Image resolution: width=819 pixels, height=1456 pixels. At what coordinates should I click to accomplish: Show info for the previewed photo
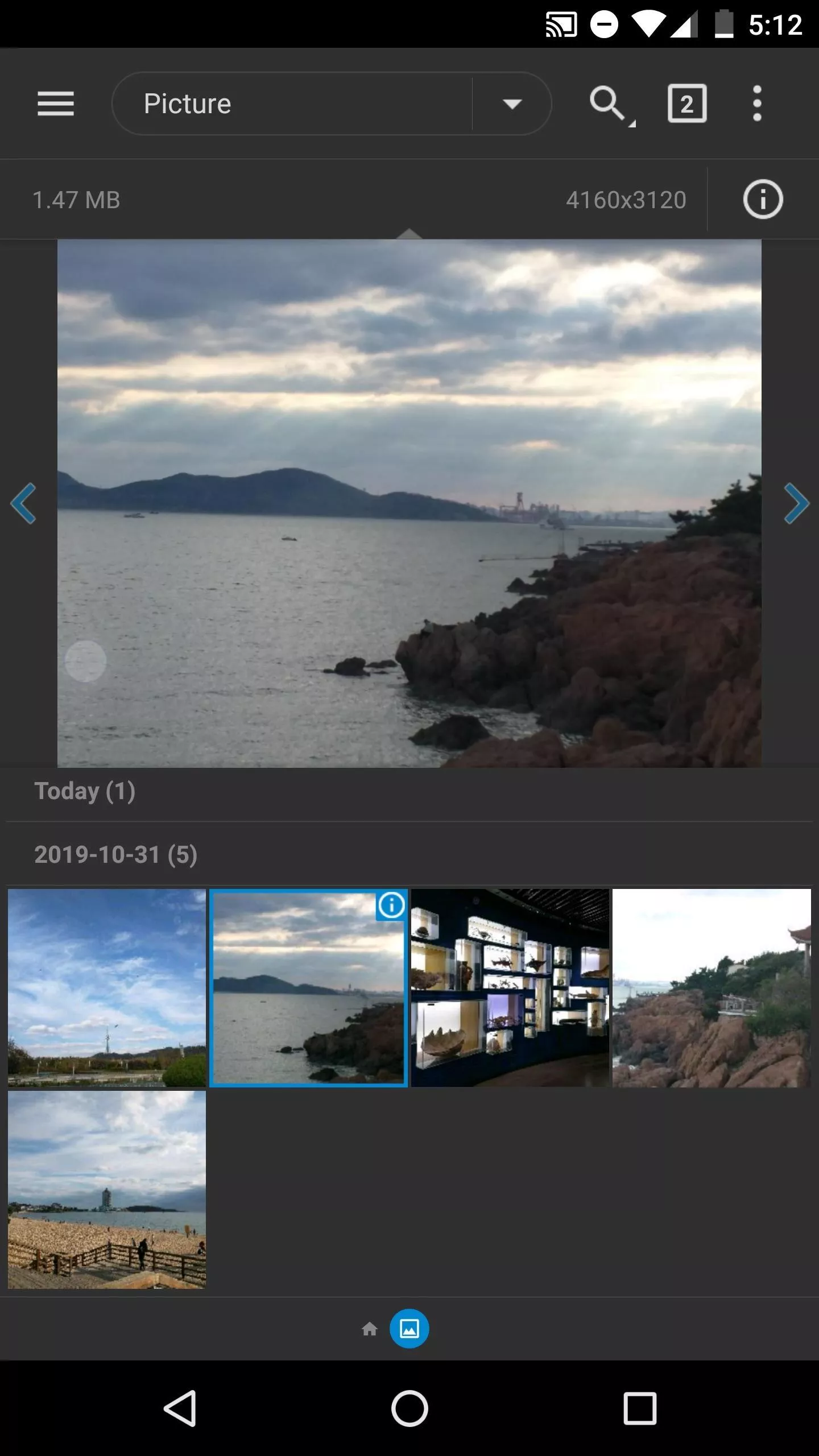click(763, 199)
